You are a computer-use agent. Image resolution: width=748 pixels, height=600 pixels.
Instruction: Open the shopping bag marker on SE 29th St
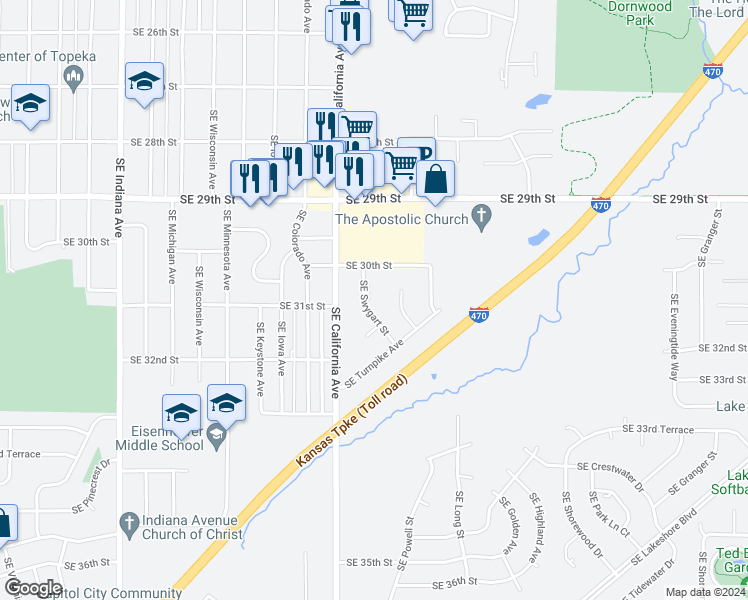tap(435, 180)
